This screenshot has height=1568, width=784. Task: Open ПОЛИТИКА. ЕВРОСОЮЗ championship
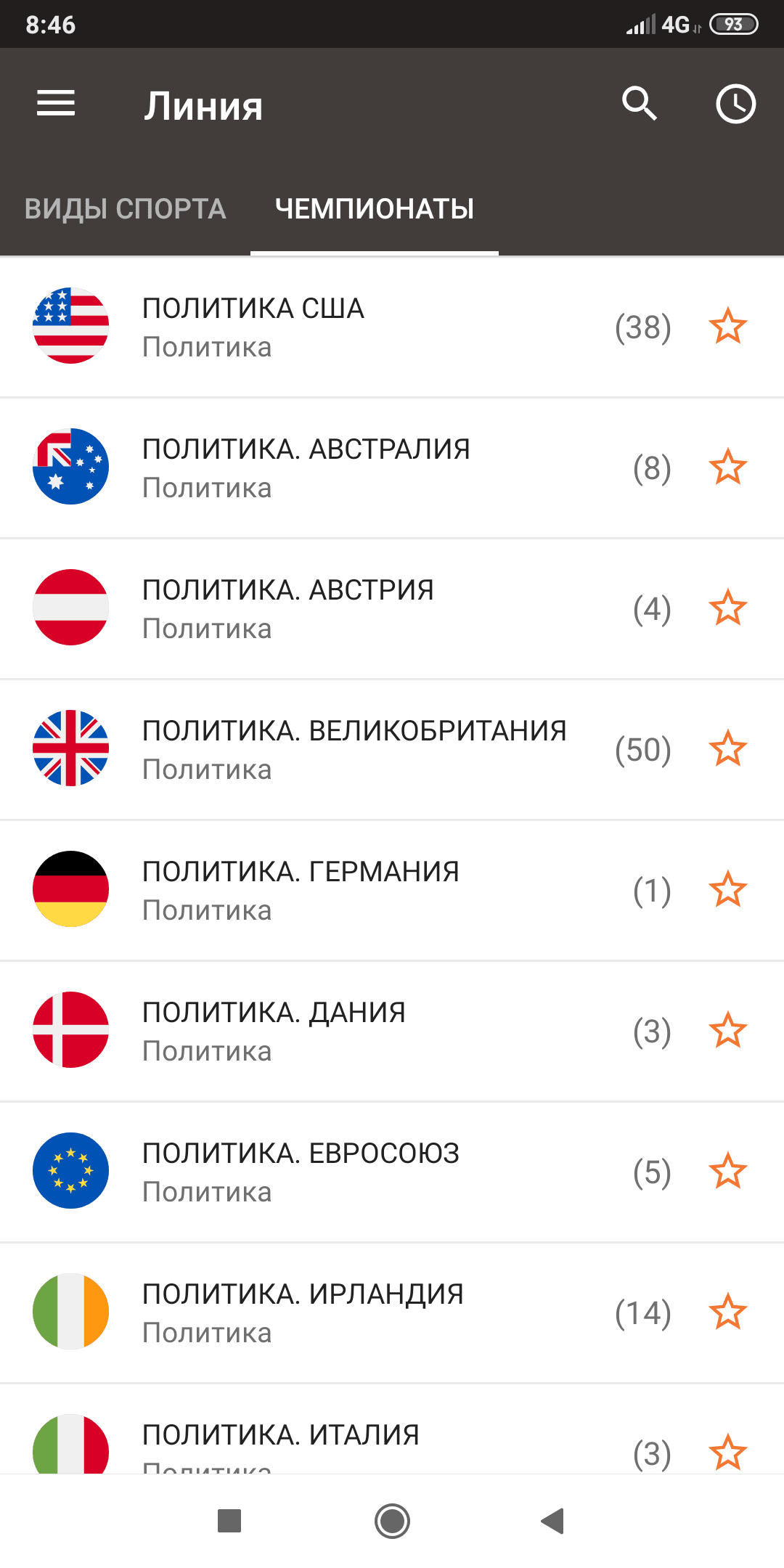(x=327, y=1172)
